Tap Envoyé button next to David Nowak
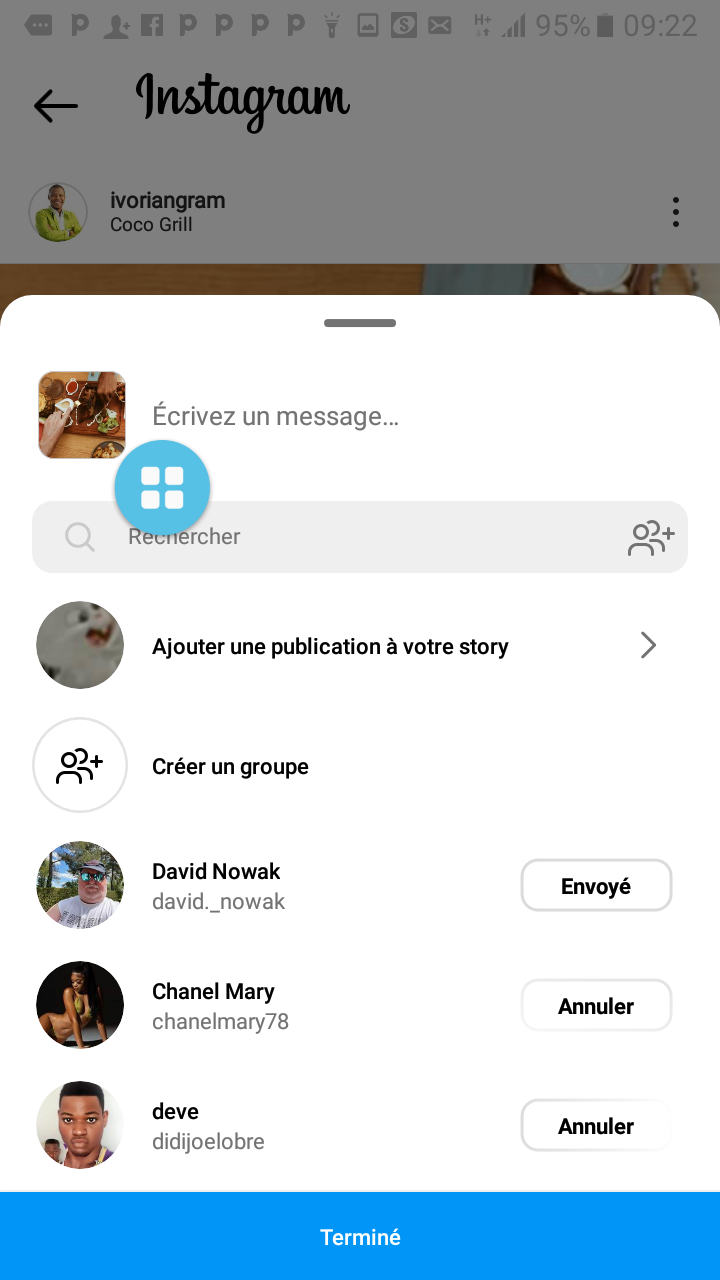Viewport: 720px width, 1280px height. (596, 886)
